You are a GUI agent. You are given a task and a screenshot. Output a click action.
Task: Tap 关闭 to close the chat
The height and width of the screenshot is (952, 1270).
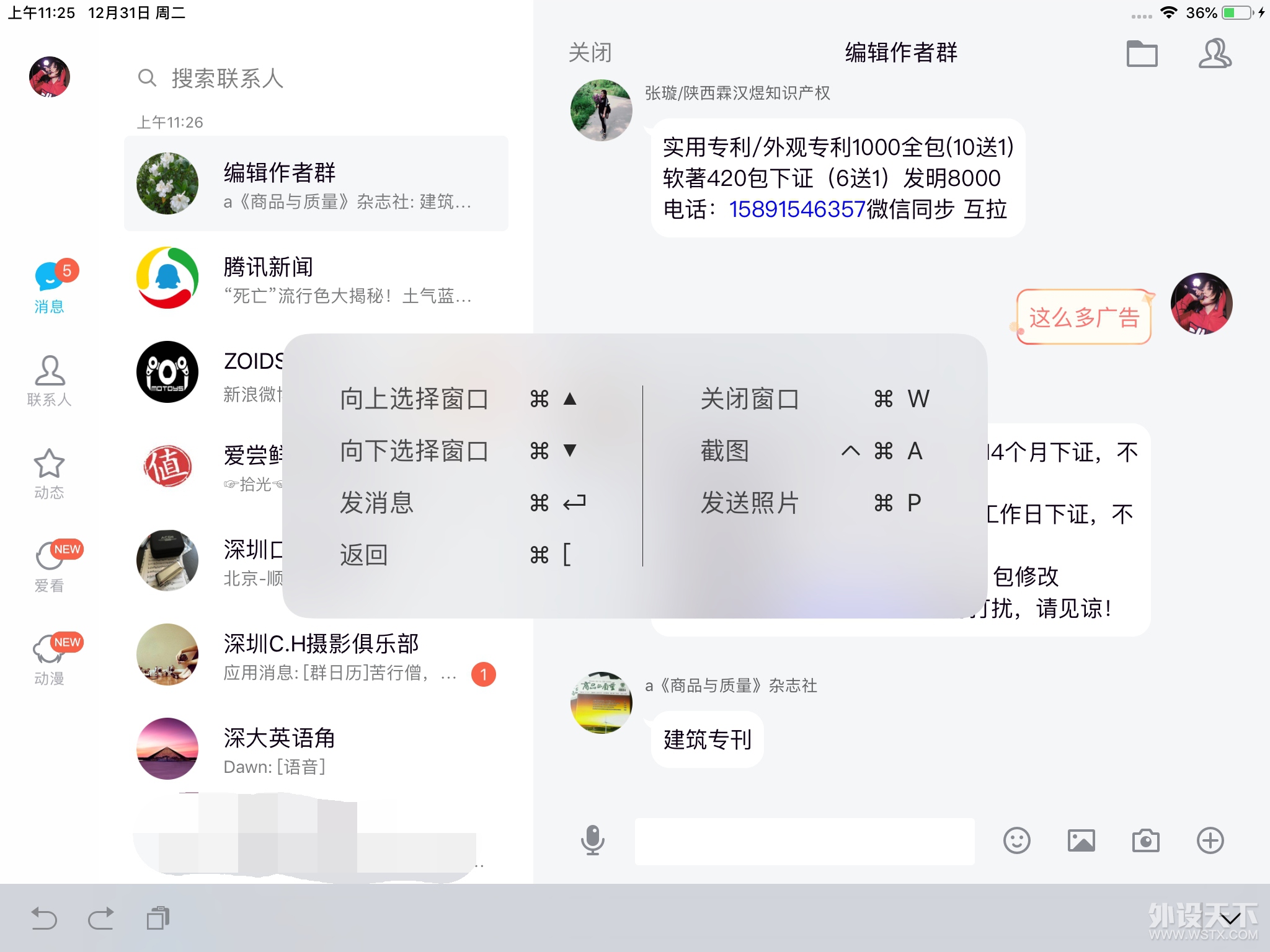tap(590, 53)
